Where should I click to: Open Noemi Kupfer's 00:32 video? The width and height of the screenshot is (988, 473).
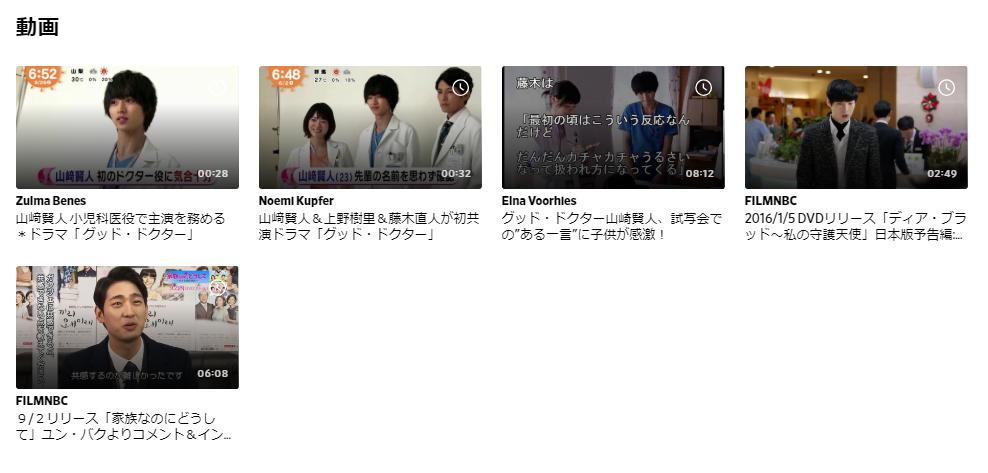(x=370, y=127)
